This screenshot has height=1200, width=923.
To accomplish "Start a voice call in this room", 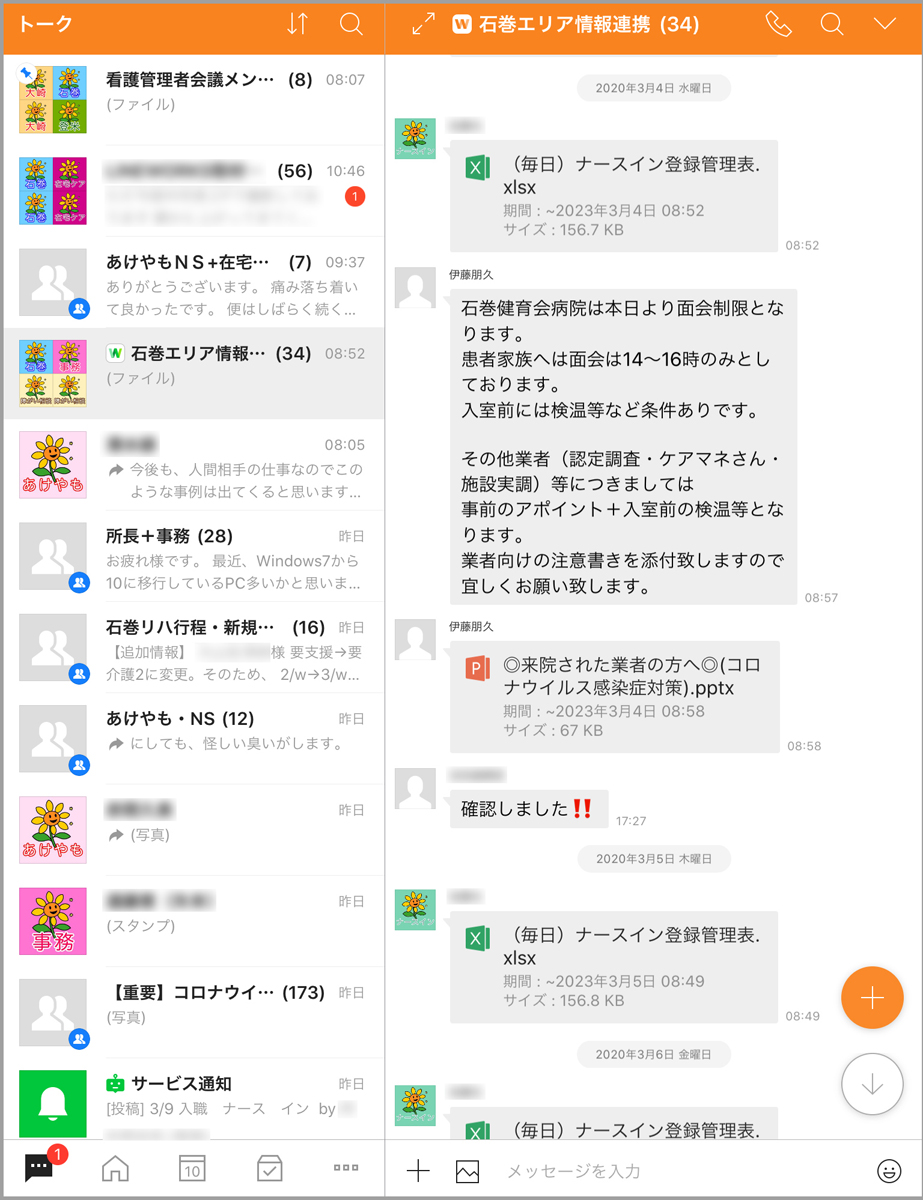I will tap(778, 24).
